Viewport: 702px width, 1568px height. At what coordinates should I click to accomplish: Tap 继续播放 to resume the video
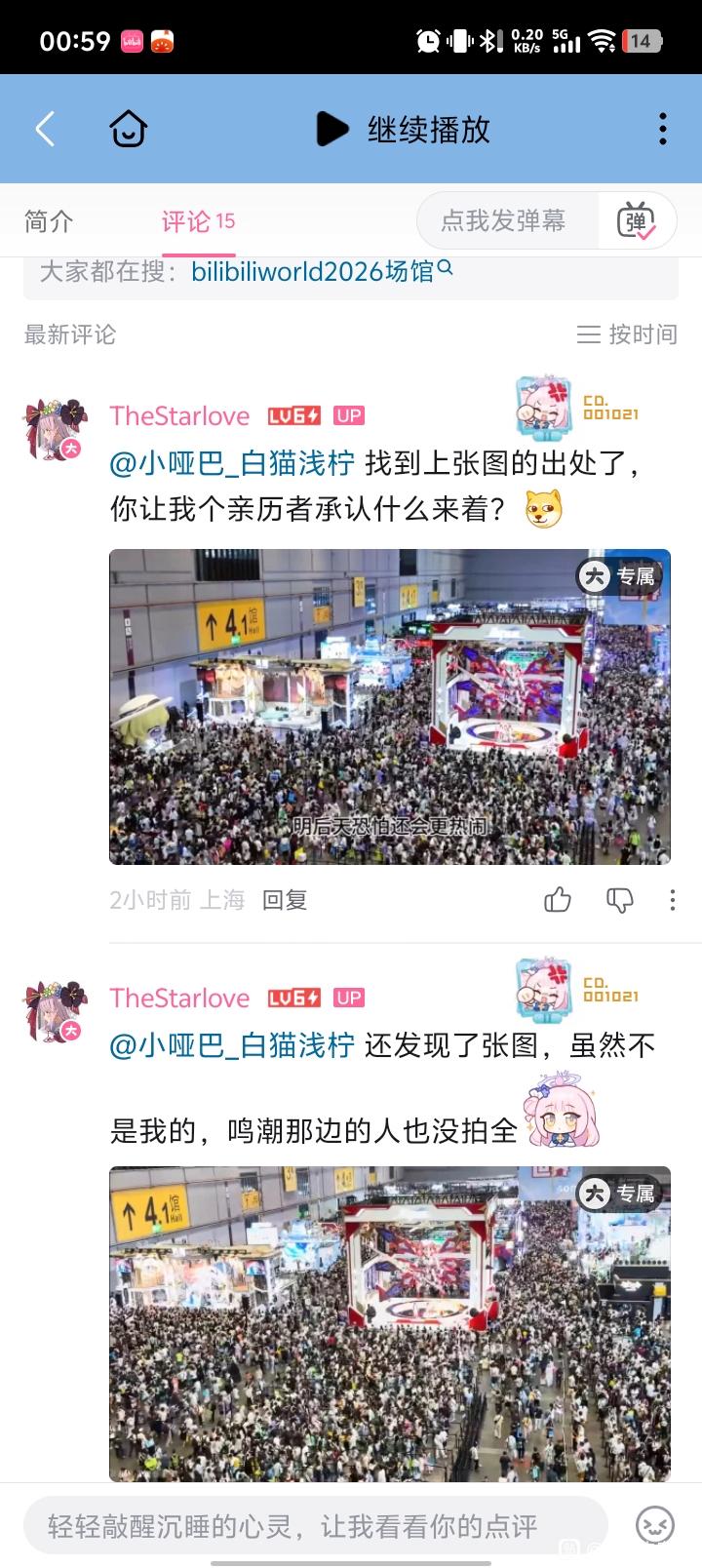click(x=403, y=129)
